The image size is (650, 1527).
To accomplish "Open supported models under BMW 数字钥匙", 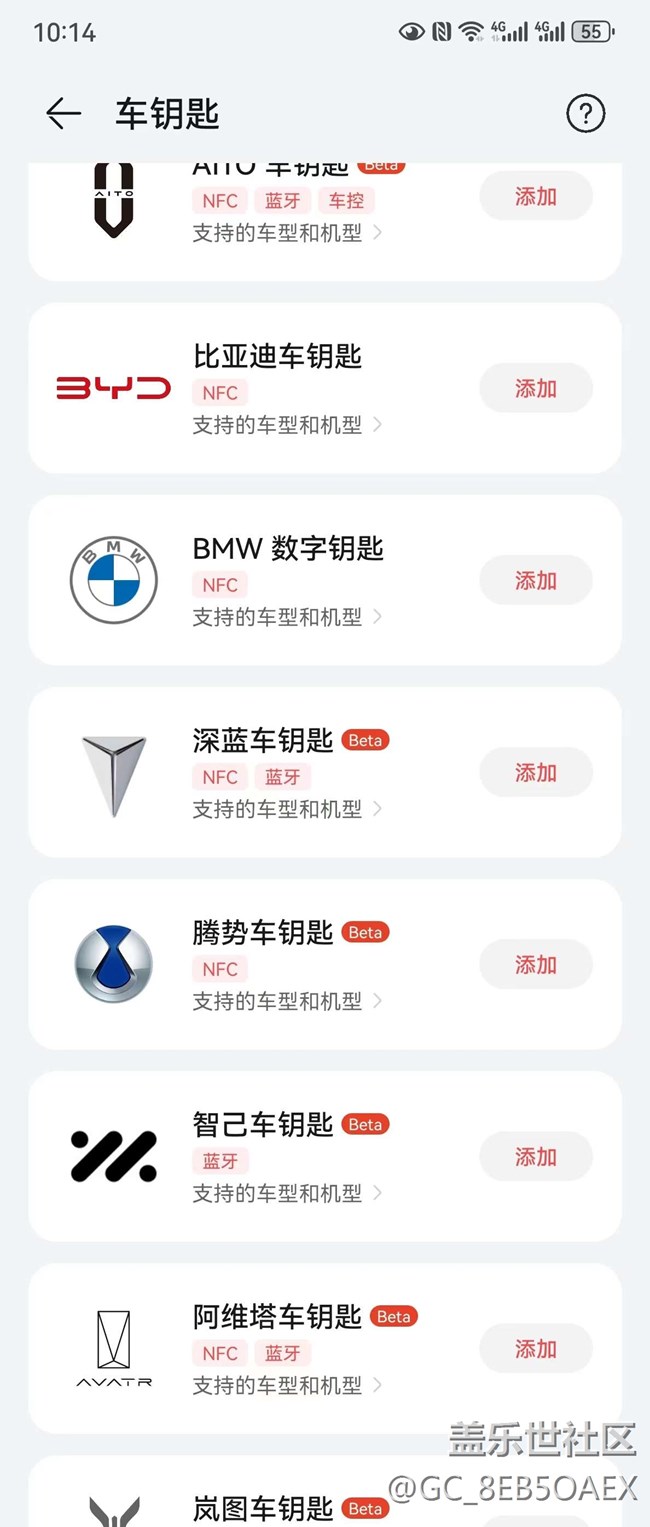I will pos(286,617).
